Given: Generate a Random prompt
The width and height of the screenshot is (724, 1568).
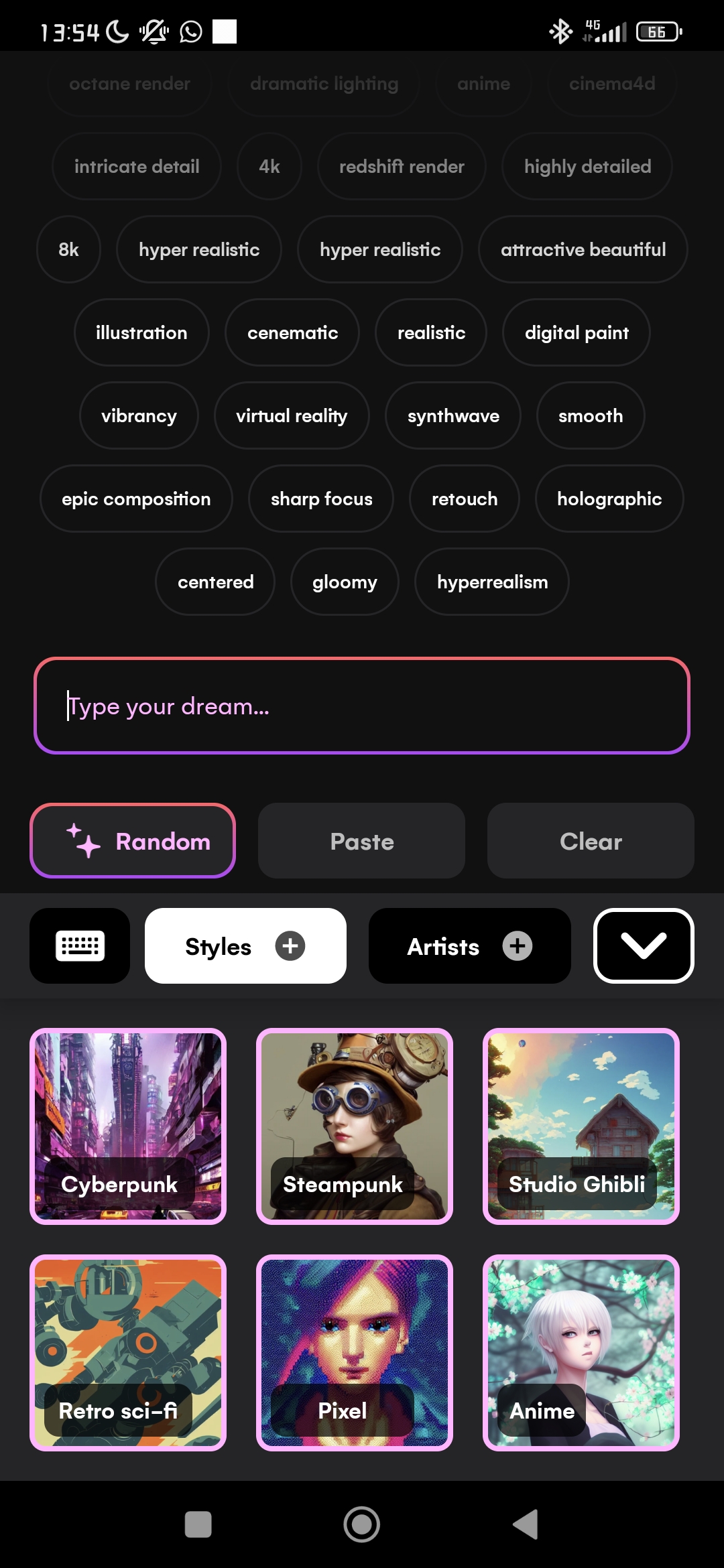Looking at the screenshot, I should click(x=133, y=841).
